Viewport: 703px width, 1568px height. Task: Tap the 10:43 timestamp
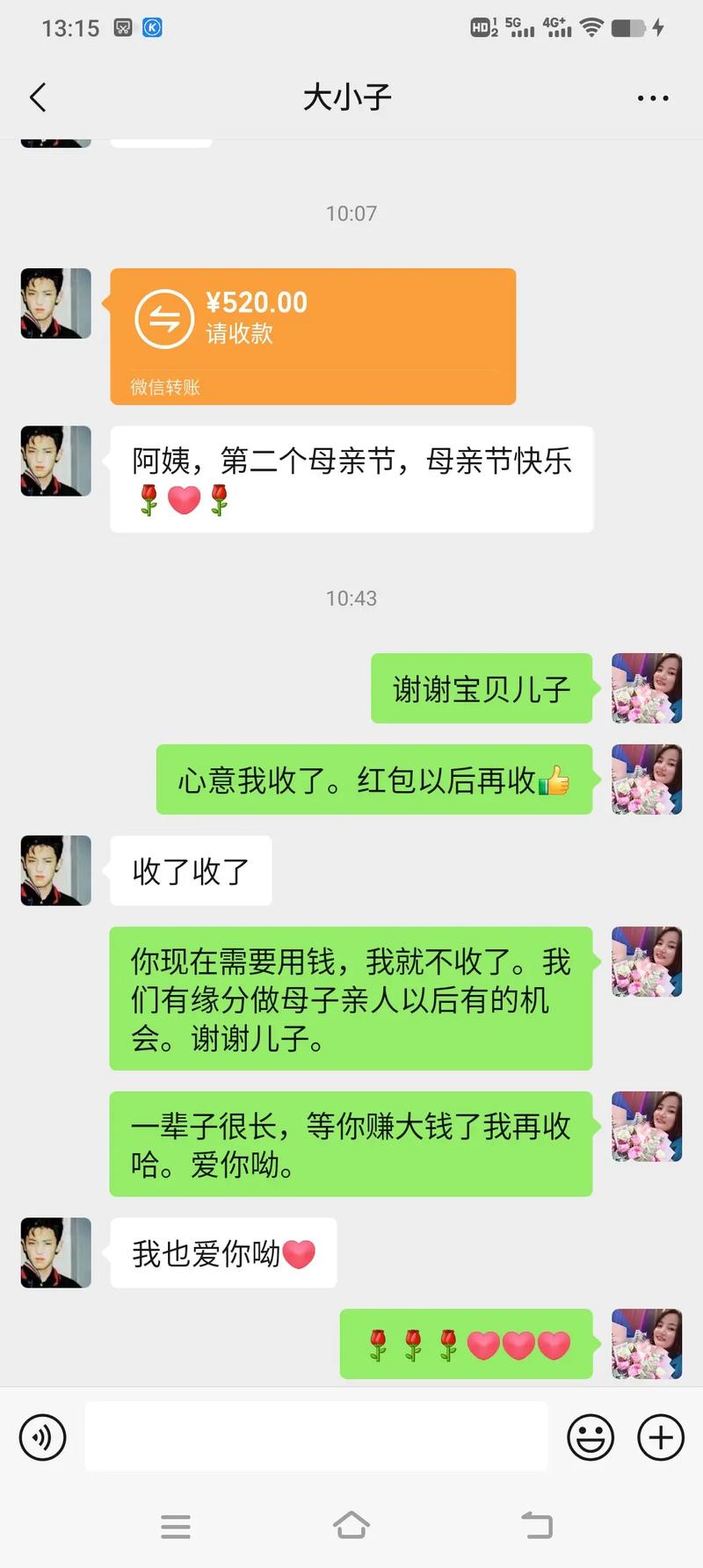(351, 598)
